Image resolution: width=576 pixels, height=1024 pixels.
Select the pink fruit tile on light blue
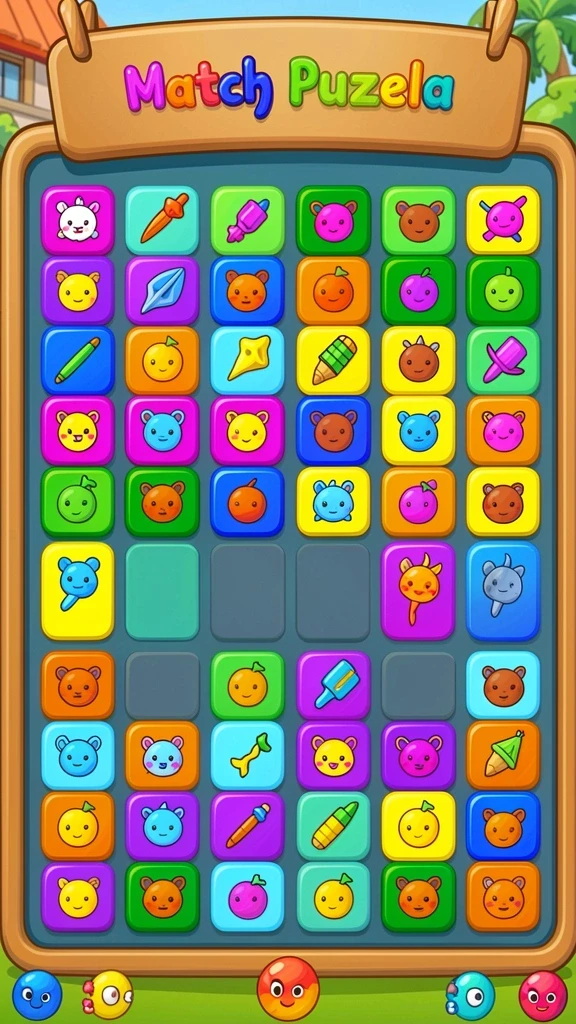point(248,897)
